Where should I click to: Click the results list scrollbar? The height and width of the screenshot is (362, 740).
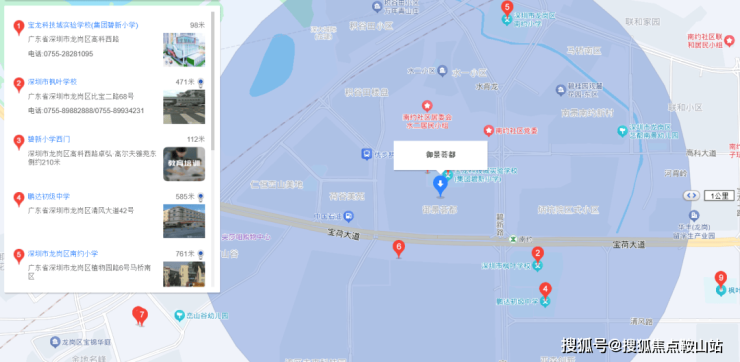213,81
